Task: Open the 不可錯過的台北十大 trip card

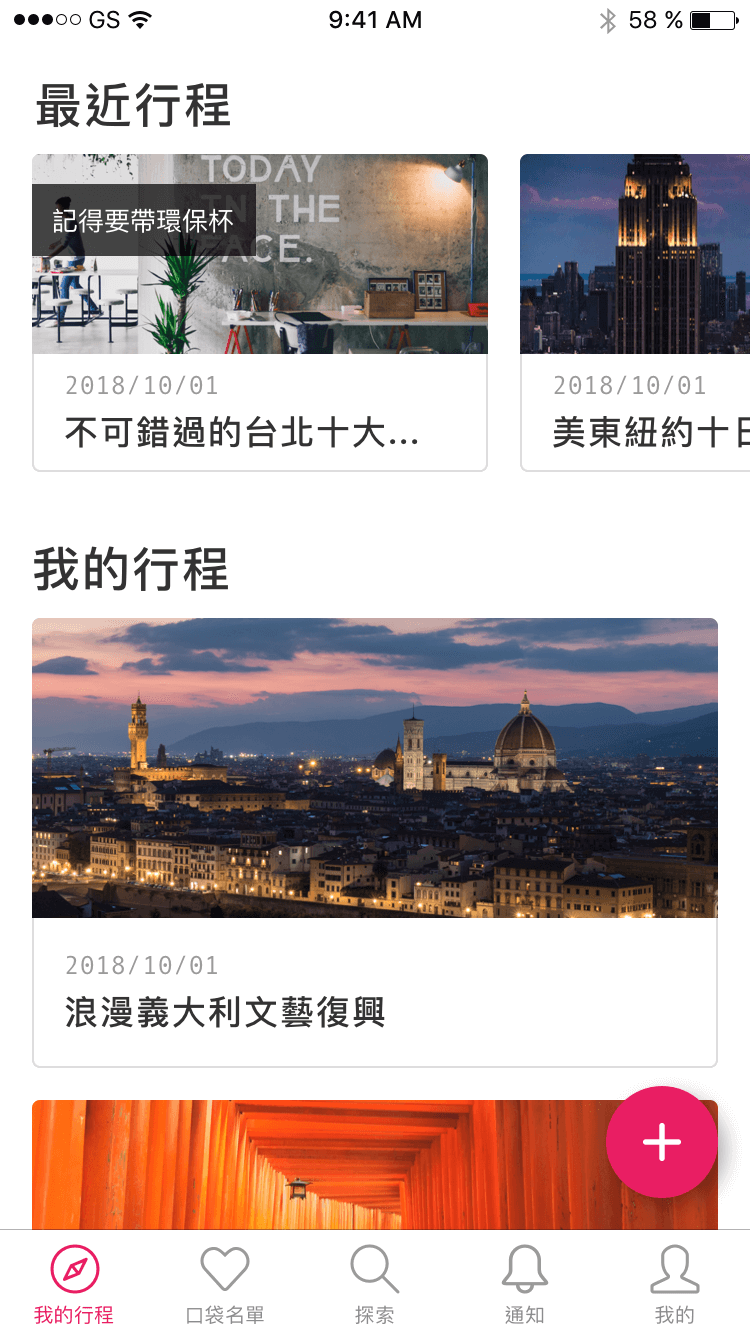Action: click(x=260, y=312)
